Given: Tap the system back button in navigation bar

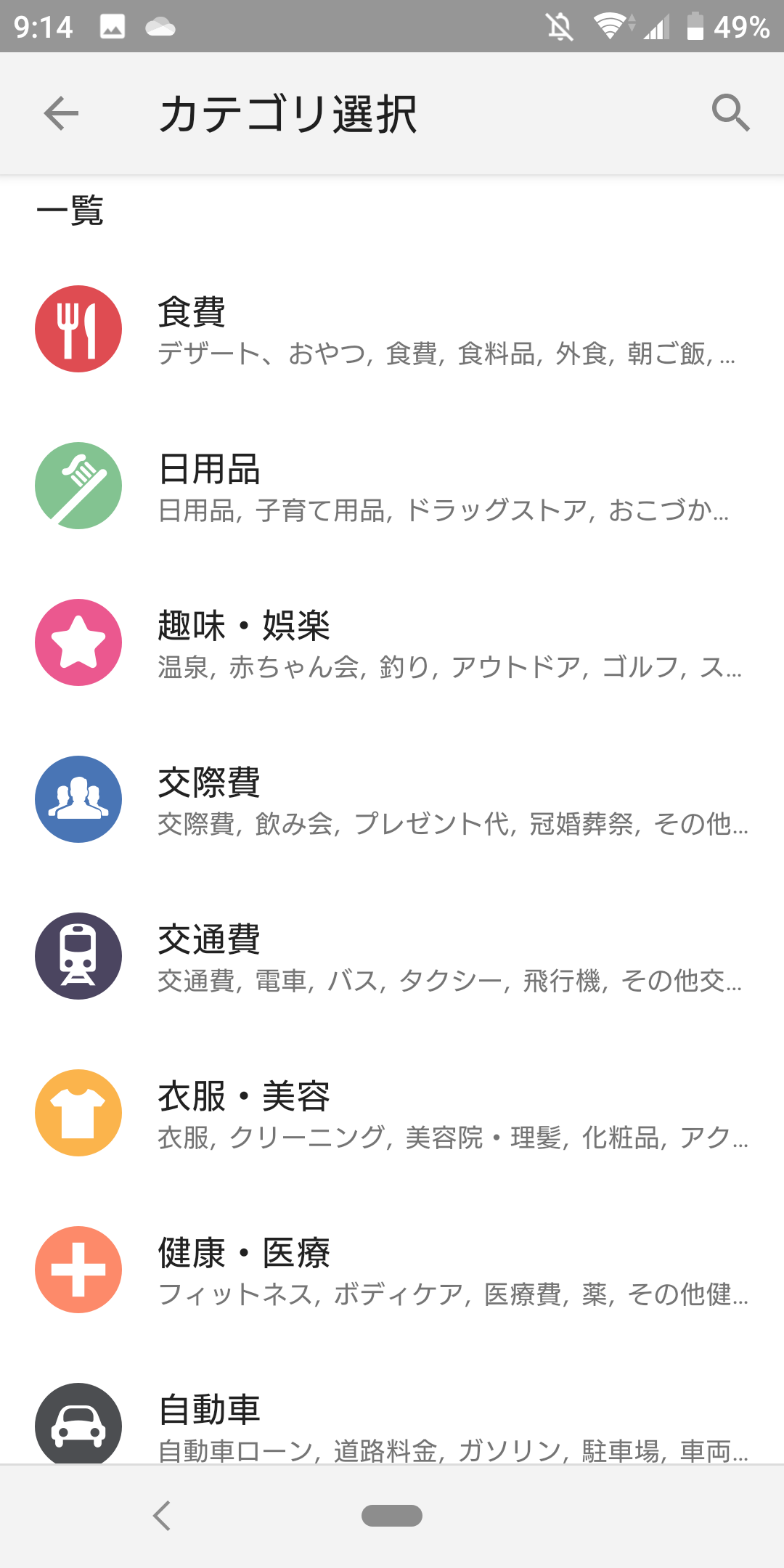Looking at the screenshot, I should [162, 1516].
